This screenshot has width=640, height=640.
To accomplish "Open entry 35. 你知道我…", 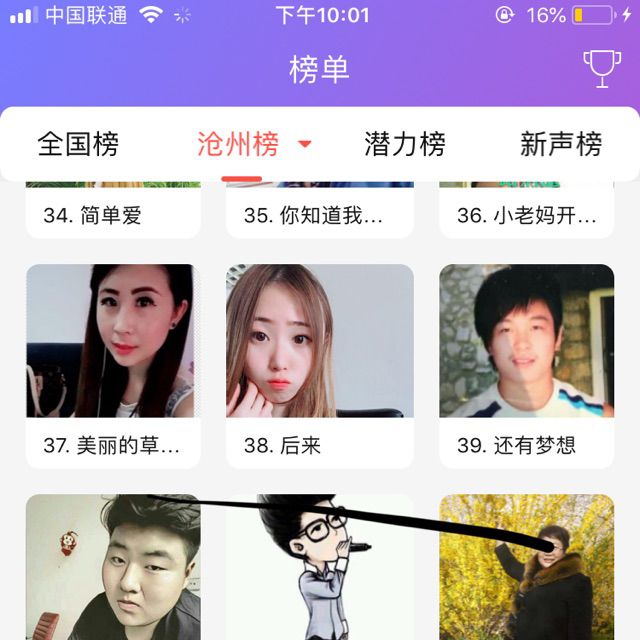I will click(x=319, y=214).
